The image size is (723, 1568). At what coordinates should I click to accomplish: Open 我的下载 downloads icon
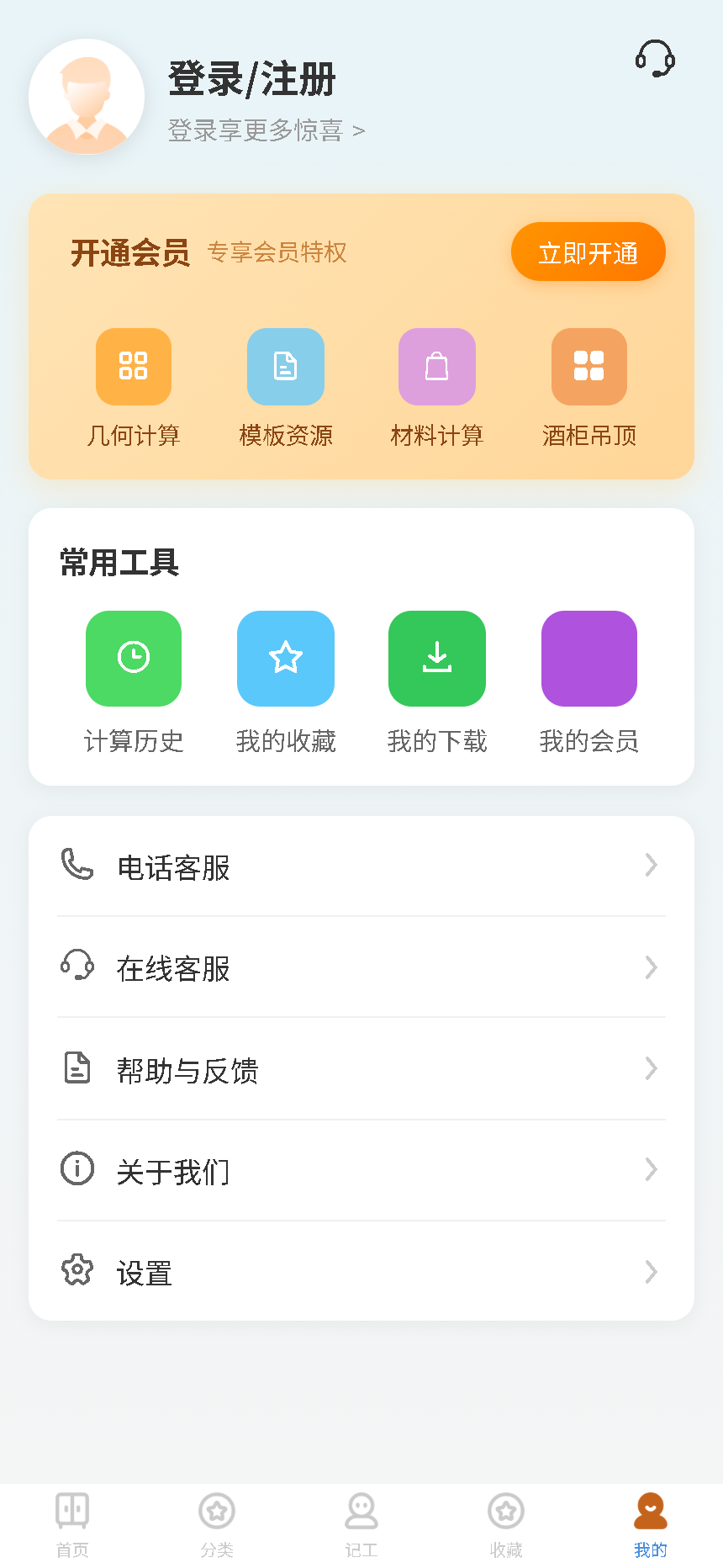click(x=436, y=659)
